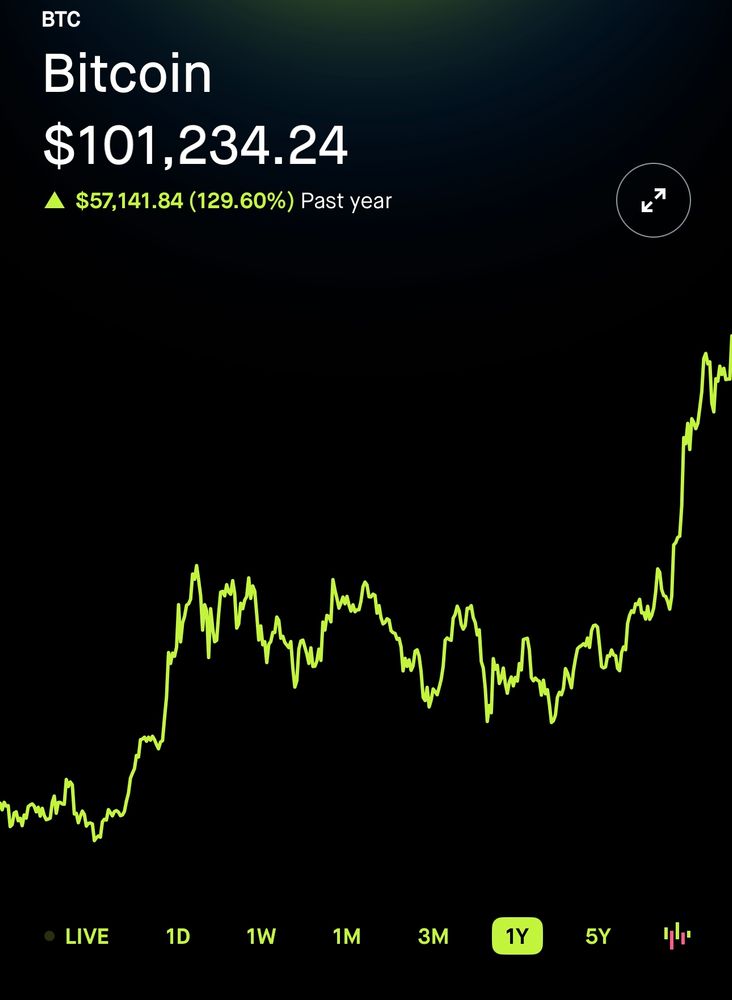Switch to the LIVE price view
732x1000 pixels.
(77, 936)
